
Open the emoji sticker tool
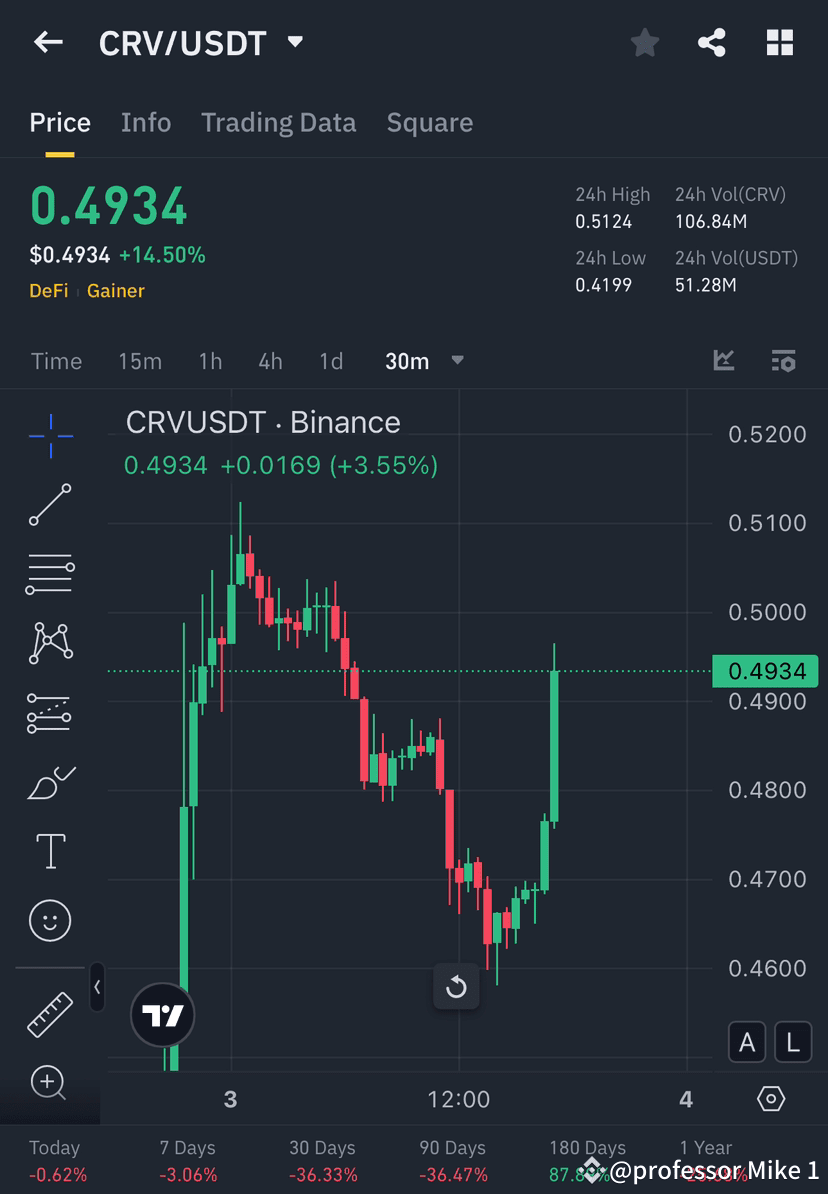coord(50,920)
